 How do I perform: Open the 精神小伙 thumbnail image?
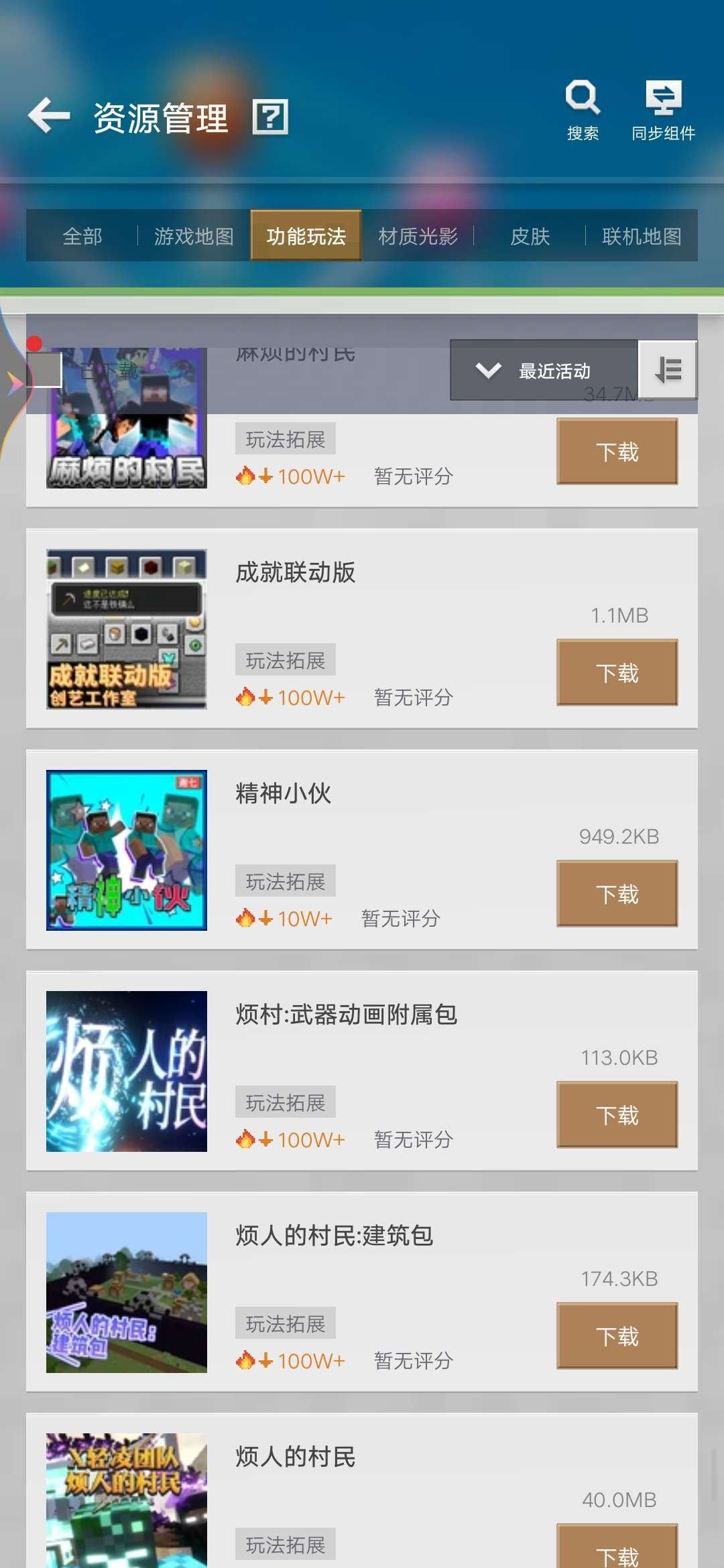pyautogui.click(x=126, y=848)
